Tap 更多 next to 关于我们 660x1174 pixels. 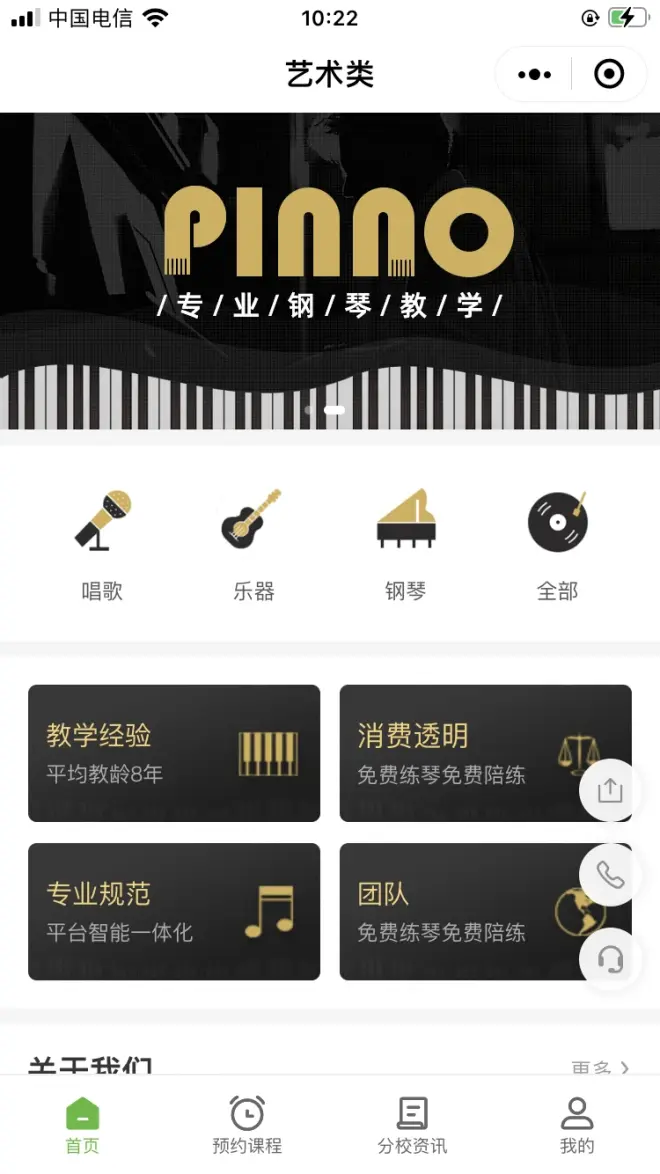tap(600, 1067)
